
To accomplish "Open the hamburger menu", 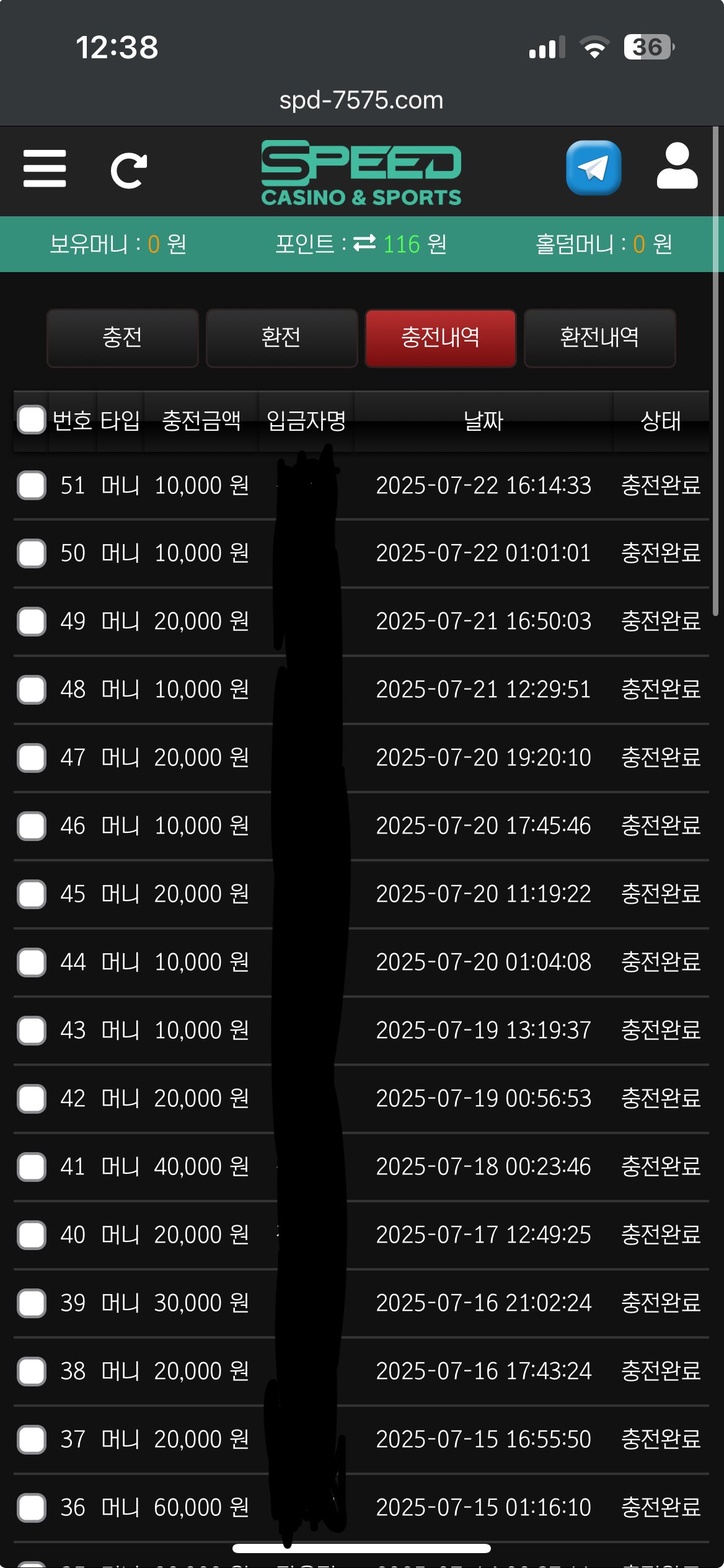I will 45,169.
